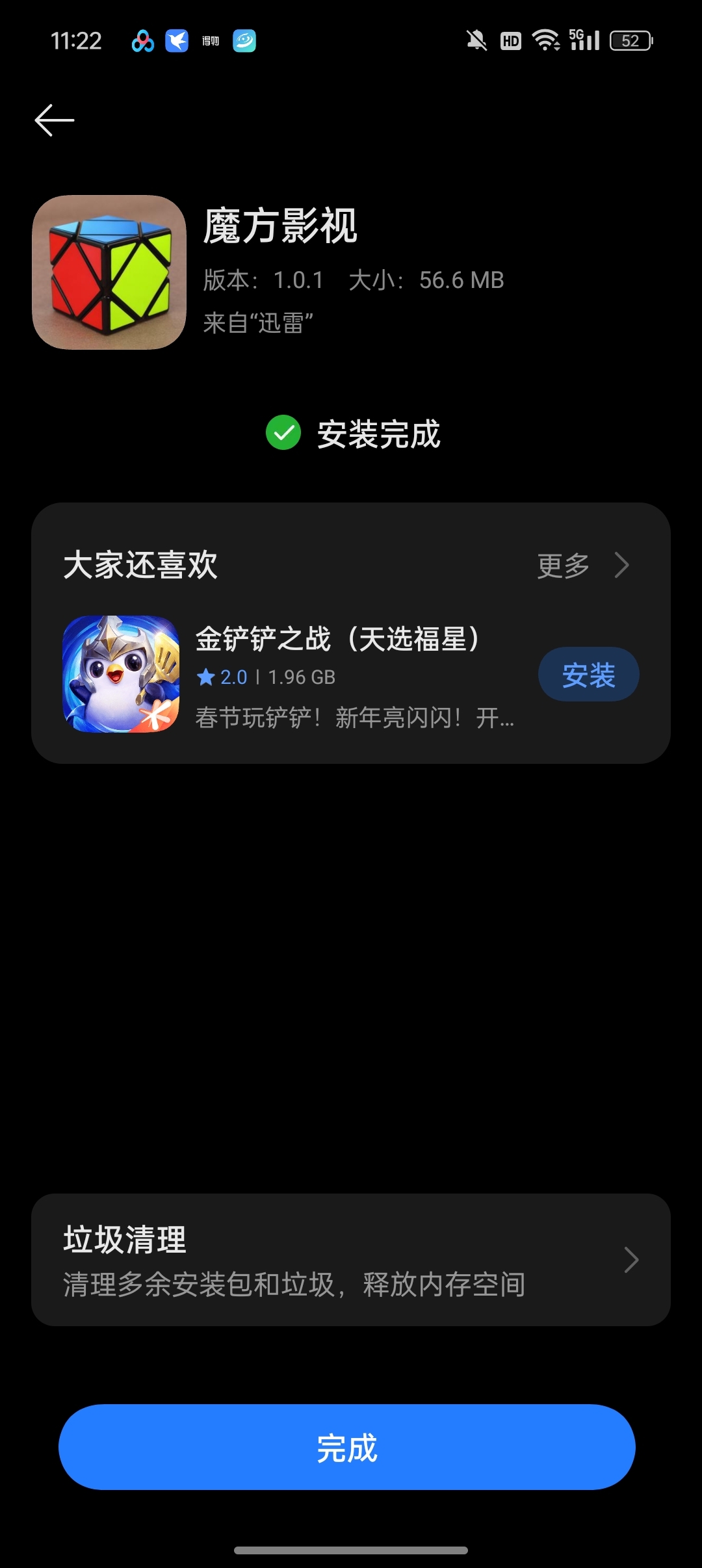
Task: Open 更多 for more recommended apps
Action: [x=582, y=565]
